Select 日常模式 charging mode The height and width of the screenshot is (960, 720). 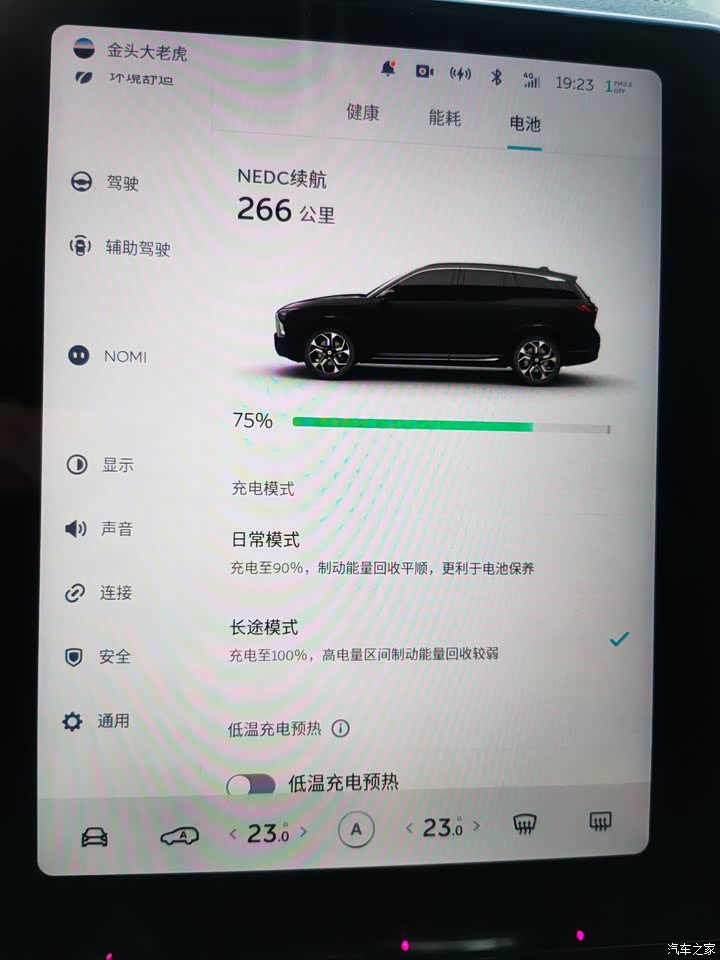[380, 552]
